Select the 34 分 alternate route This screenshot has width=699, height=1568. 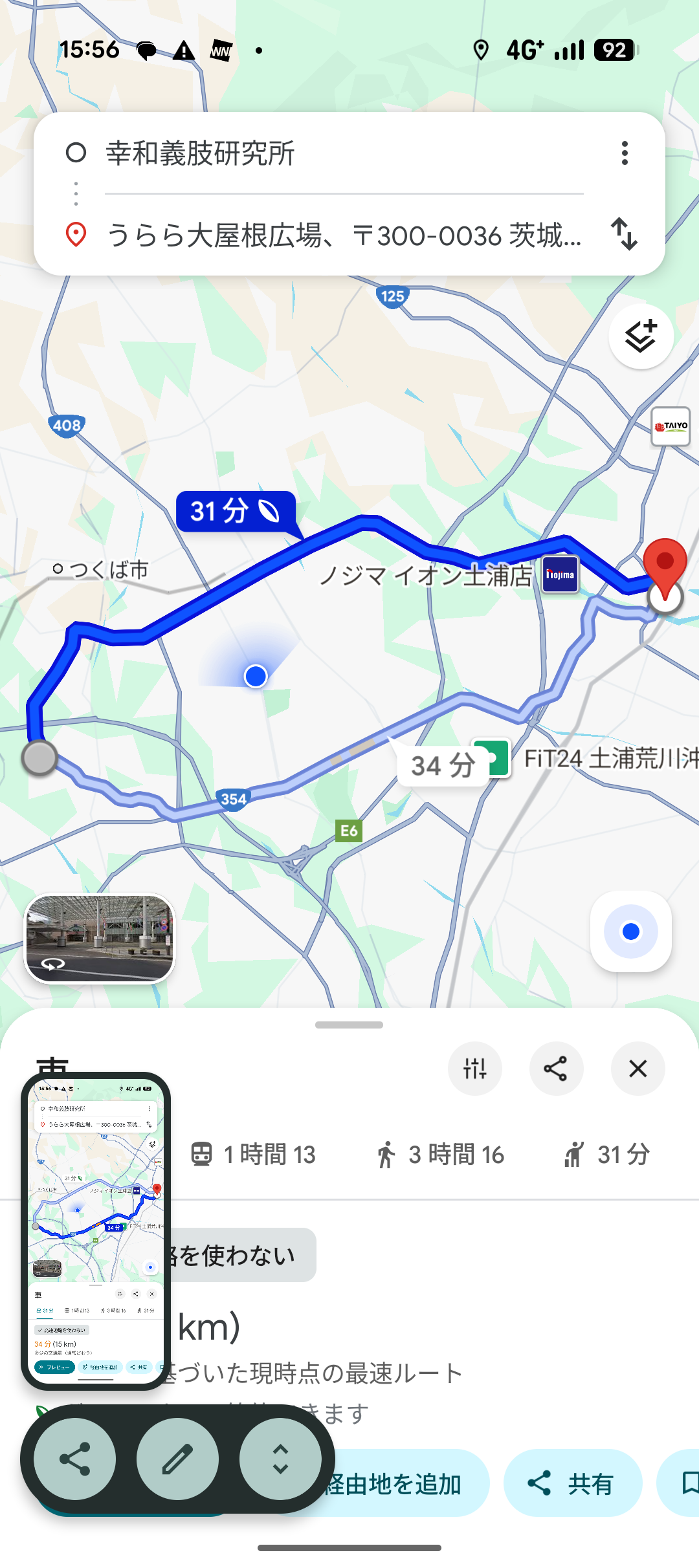point(443,766)
